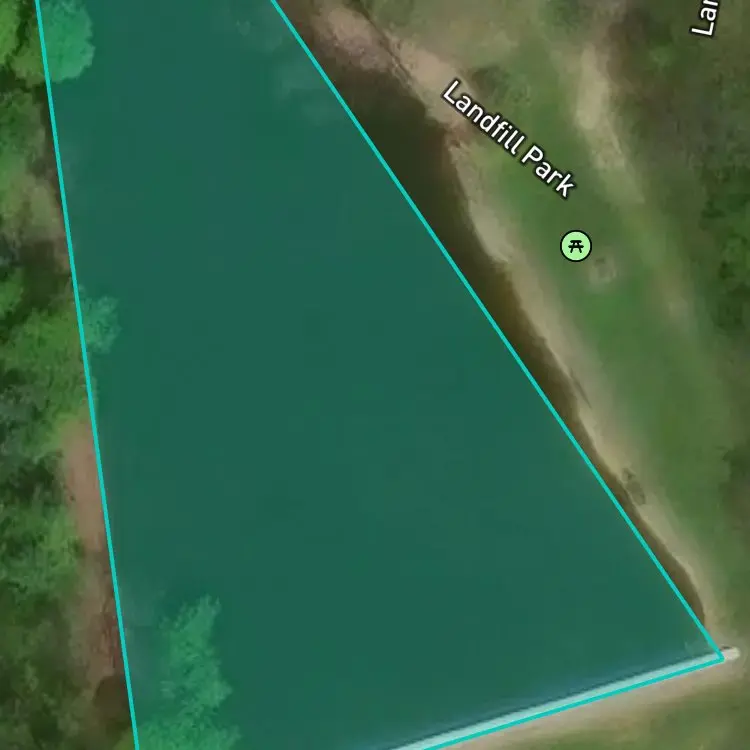Tap the picnic table marker near Landfill Park
This screenshot has height=750, width=750.
[x=576, y=246]
